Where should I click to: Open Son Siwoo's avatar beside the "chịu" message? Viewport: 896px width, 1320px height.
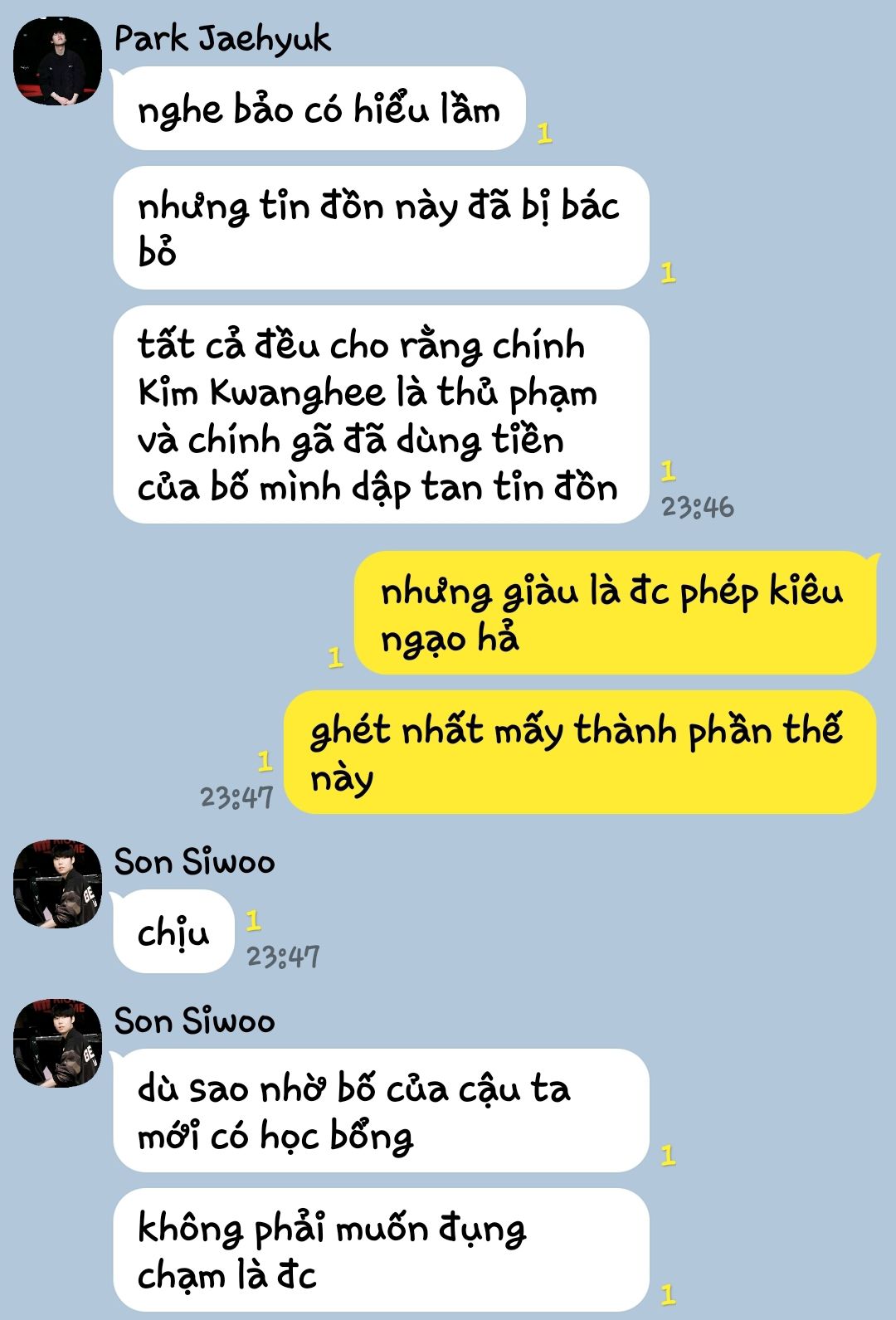[57, 884]
